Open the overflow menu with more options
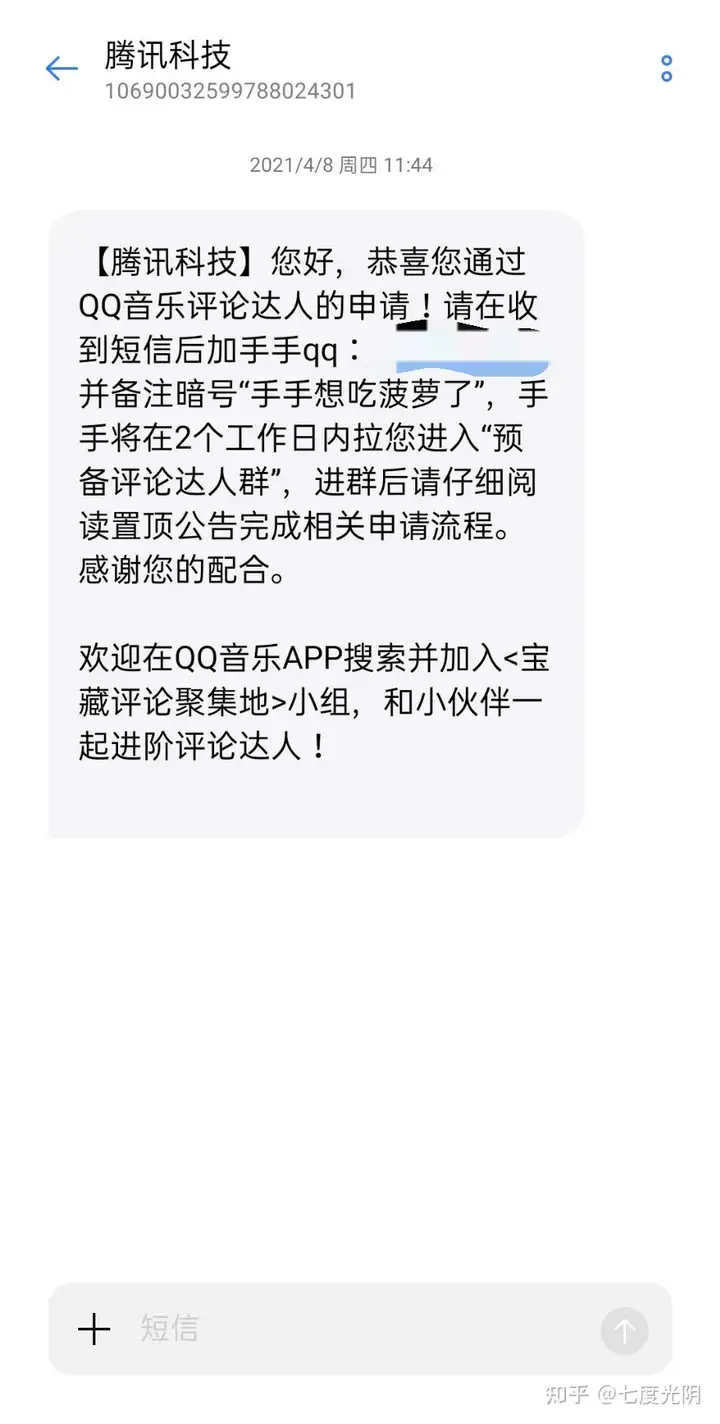The height and width of the screenshot is (1424, 720). point(666,68)
